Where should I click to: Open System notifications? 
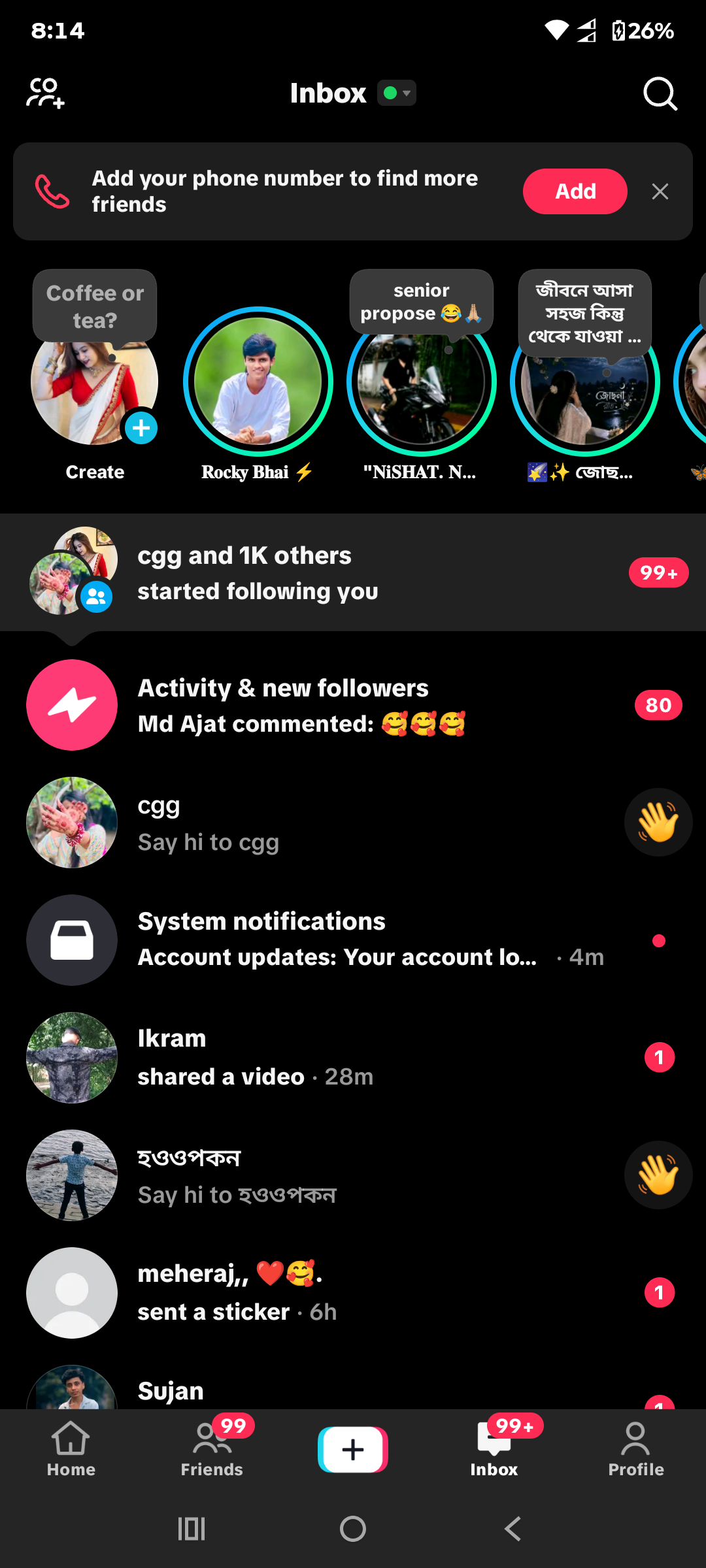[x=353, y=939]
